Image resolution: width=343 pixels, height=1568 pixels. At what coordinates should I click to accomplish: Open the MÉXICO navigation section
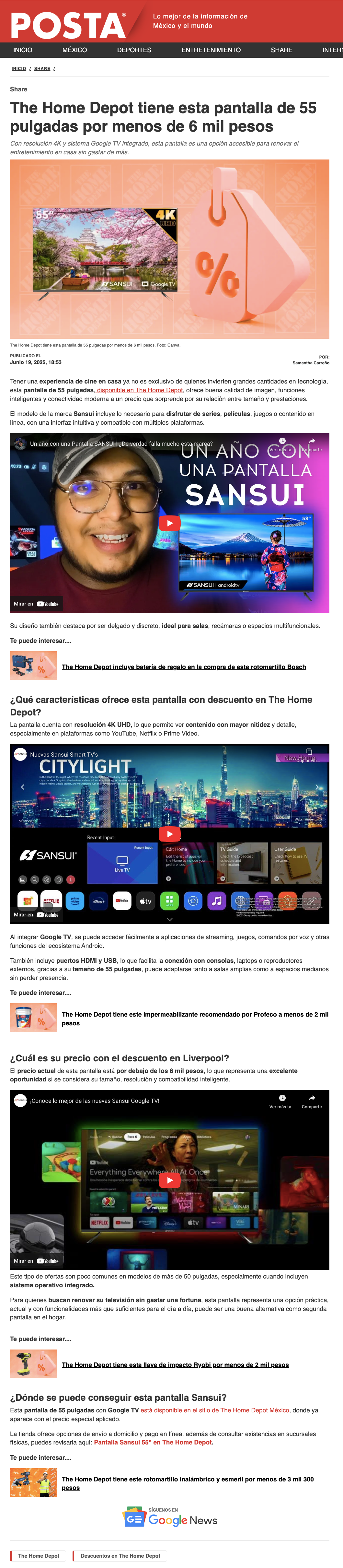tap(74, 50)
